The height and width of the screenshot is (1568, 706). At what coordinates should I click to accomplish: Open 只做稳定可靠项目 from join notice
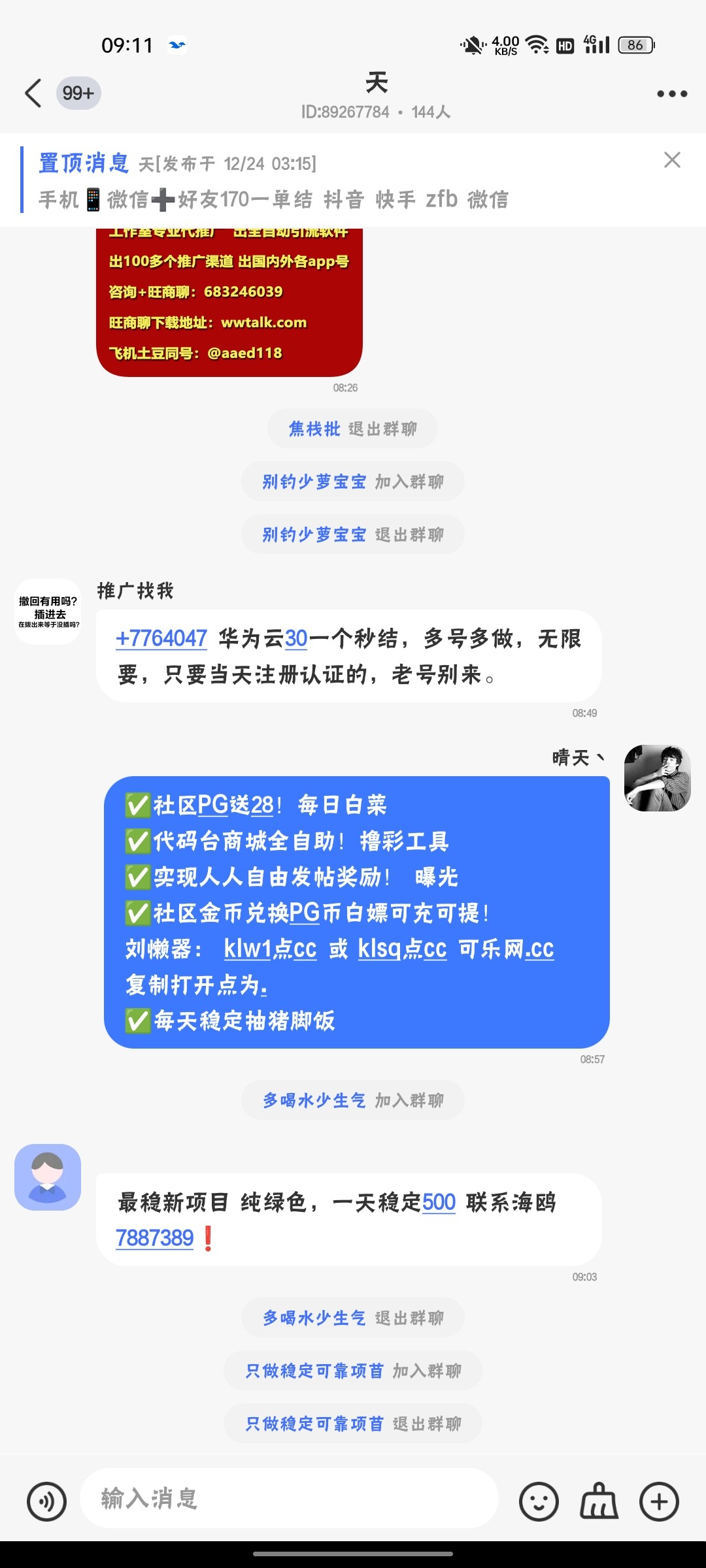pos(314,1371)
